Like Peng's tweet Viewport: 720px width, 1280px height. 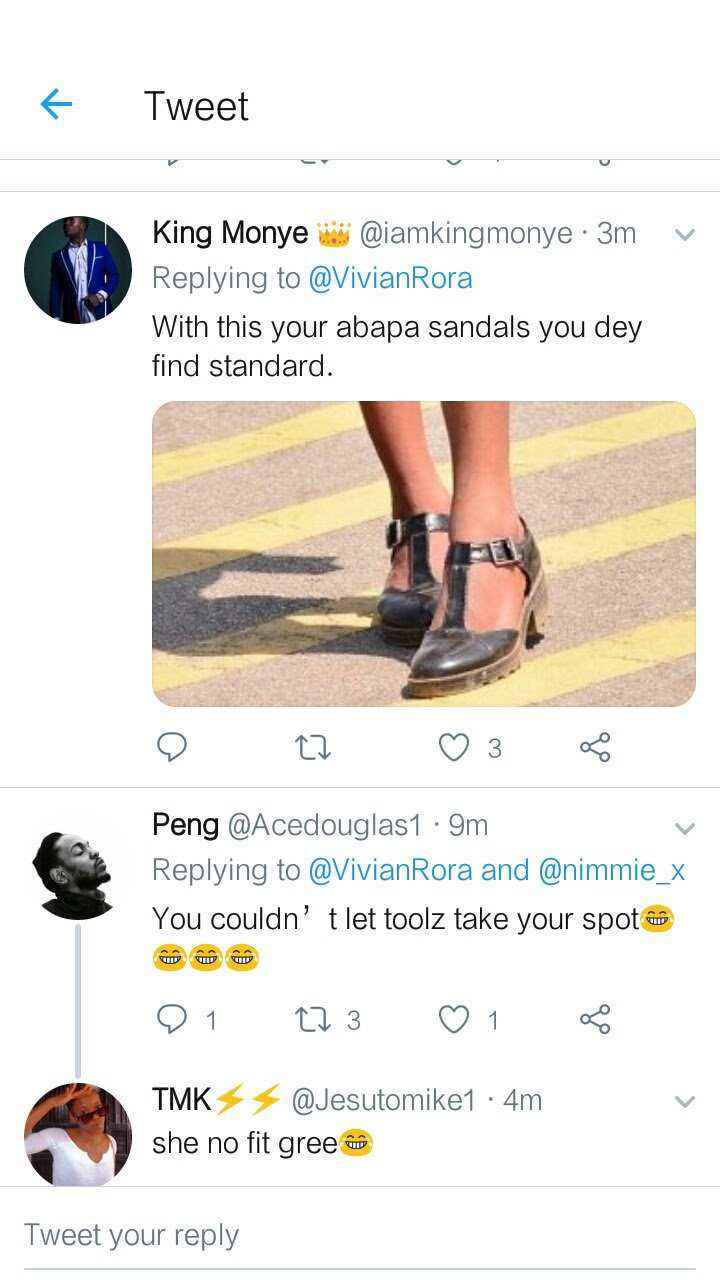(454, 1019)
